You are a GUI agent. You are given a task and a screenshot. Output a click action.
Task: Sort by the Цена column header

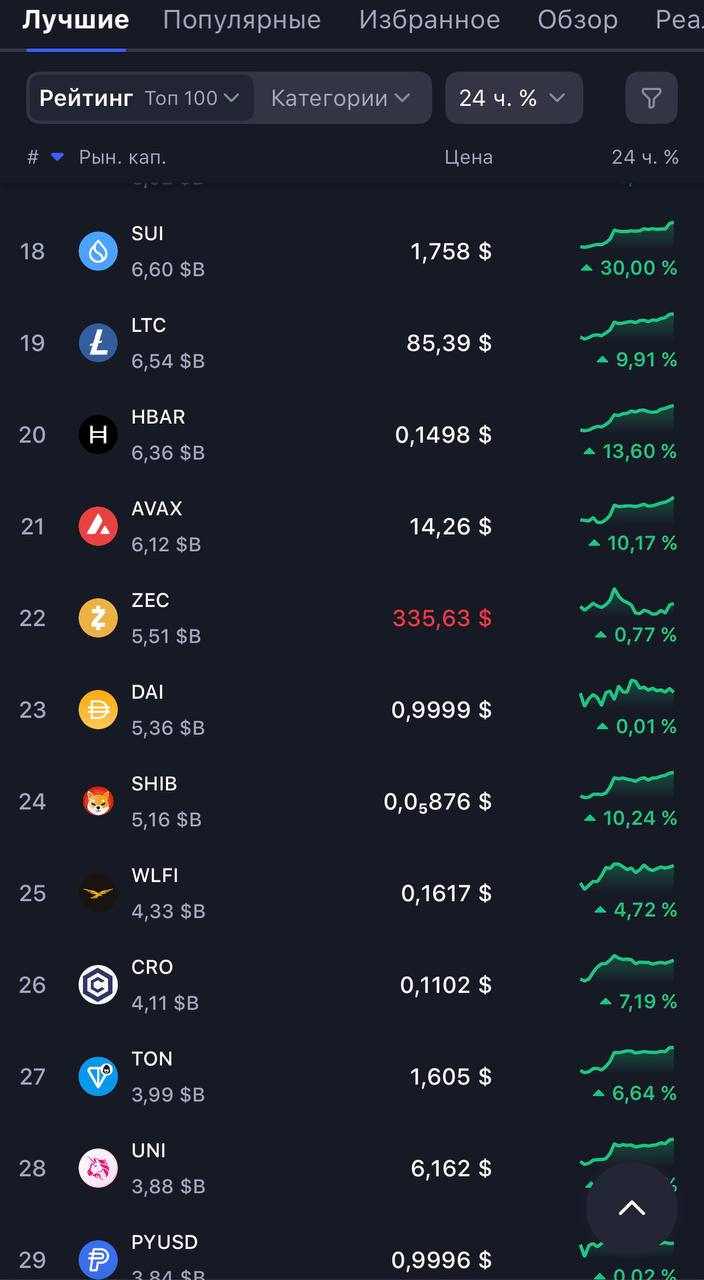[468, 157]
